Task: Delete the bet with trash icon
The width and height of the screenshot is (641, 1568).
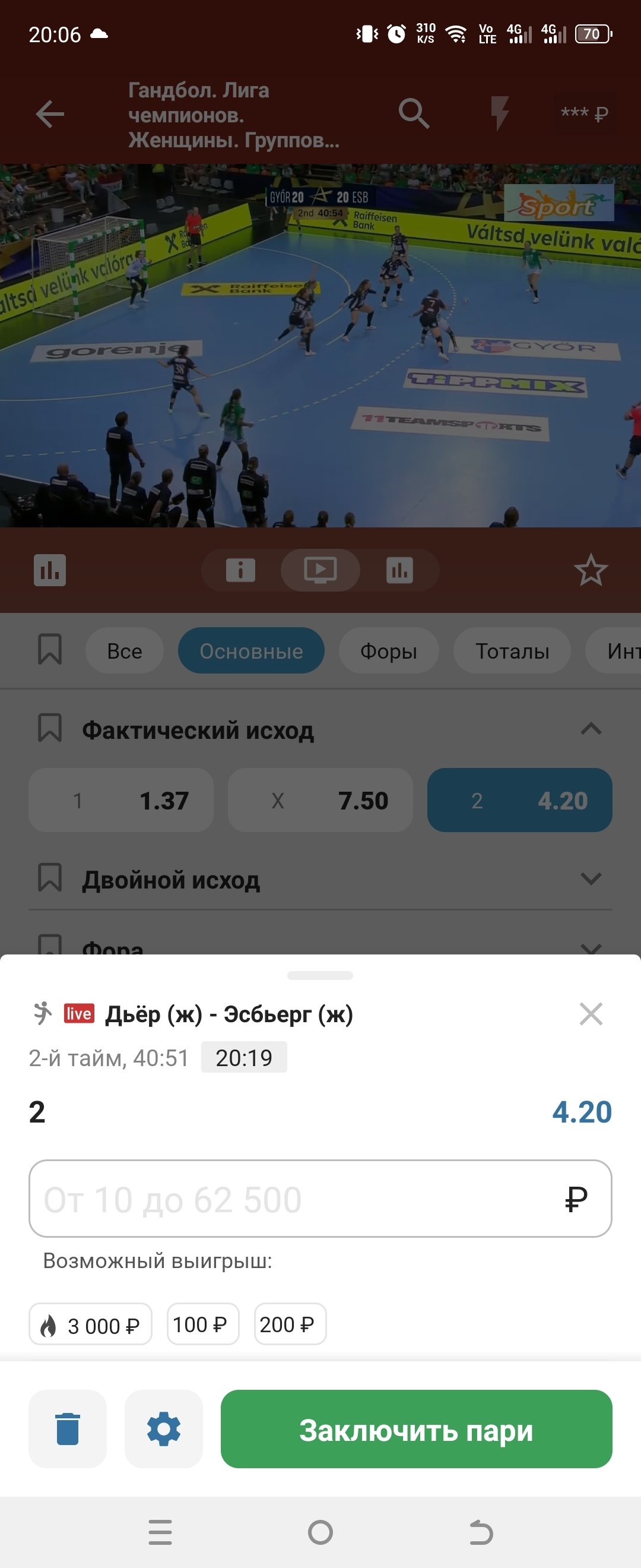Action: coord(68,1429)
